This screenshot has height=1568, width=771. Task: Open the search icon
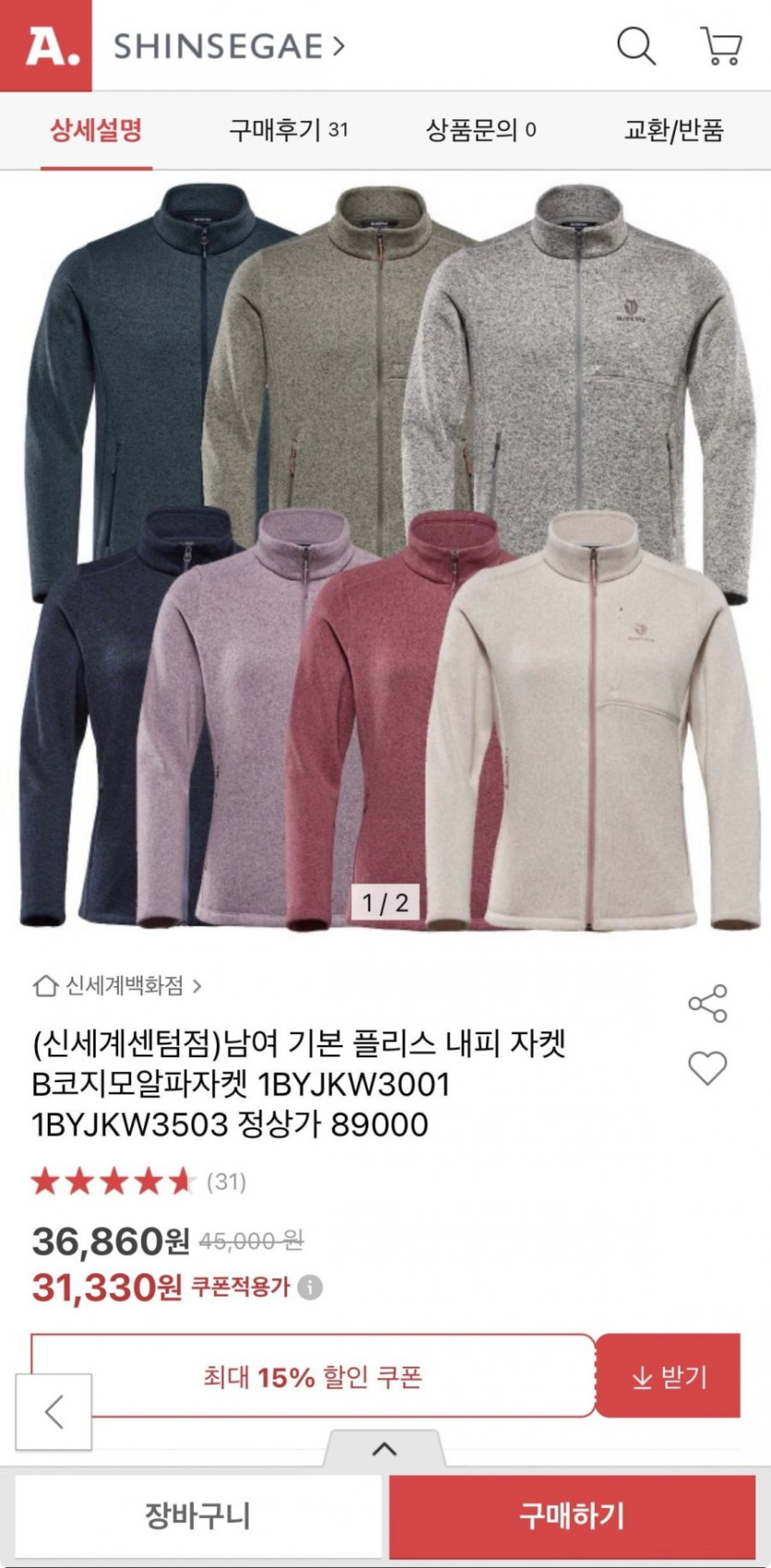(636, 45)
